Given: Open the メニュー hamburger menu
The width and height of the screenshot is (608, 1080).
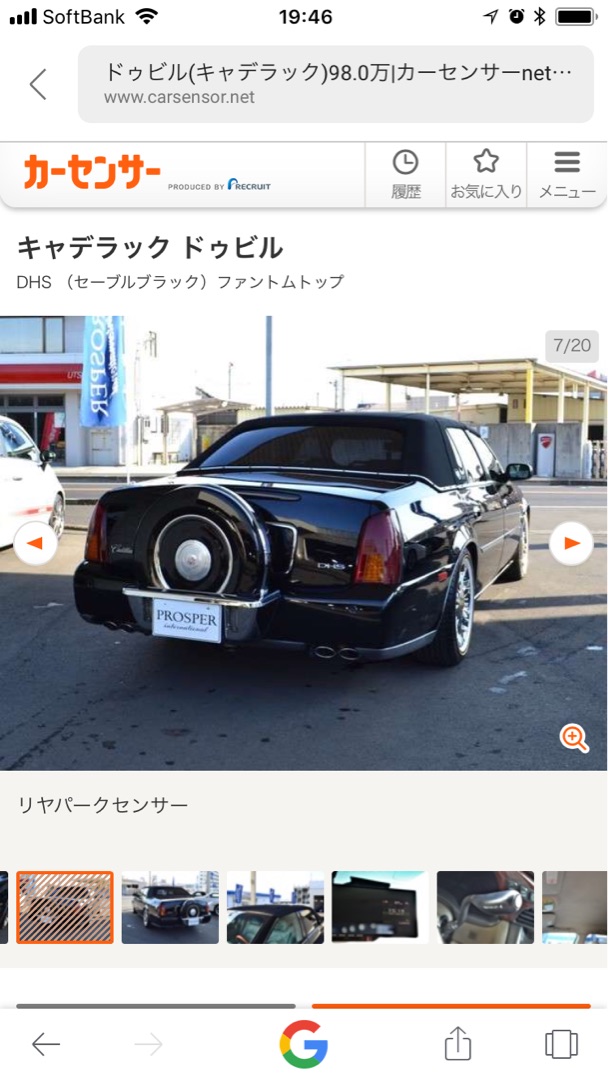Looking at the screenshot, I should tap(567, 175).
